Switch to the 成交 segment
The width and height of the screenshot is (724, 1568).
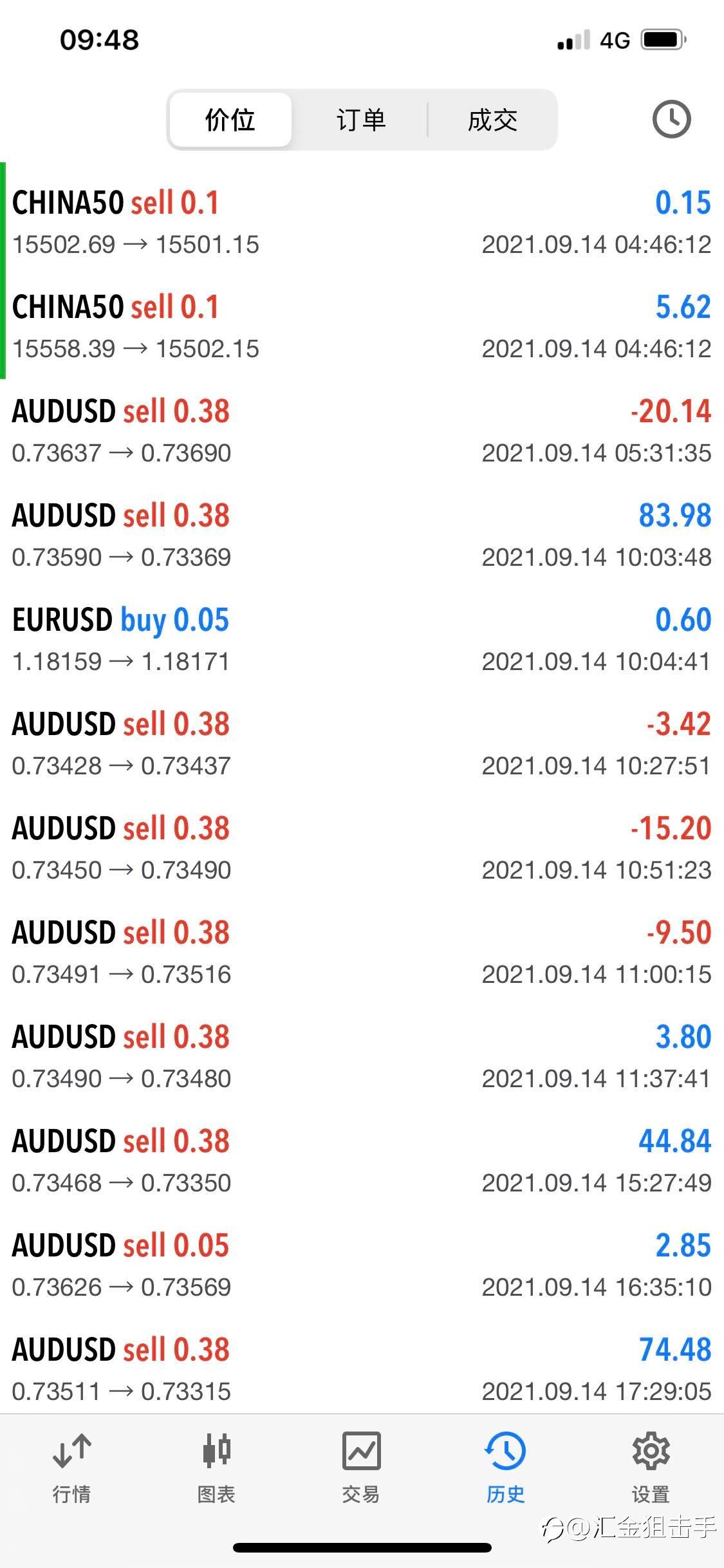pos(492,120)
